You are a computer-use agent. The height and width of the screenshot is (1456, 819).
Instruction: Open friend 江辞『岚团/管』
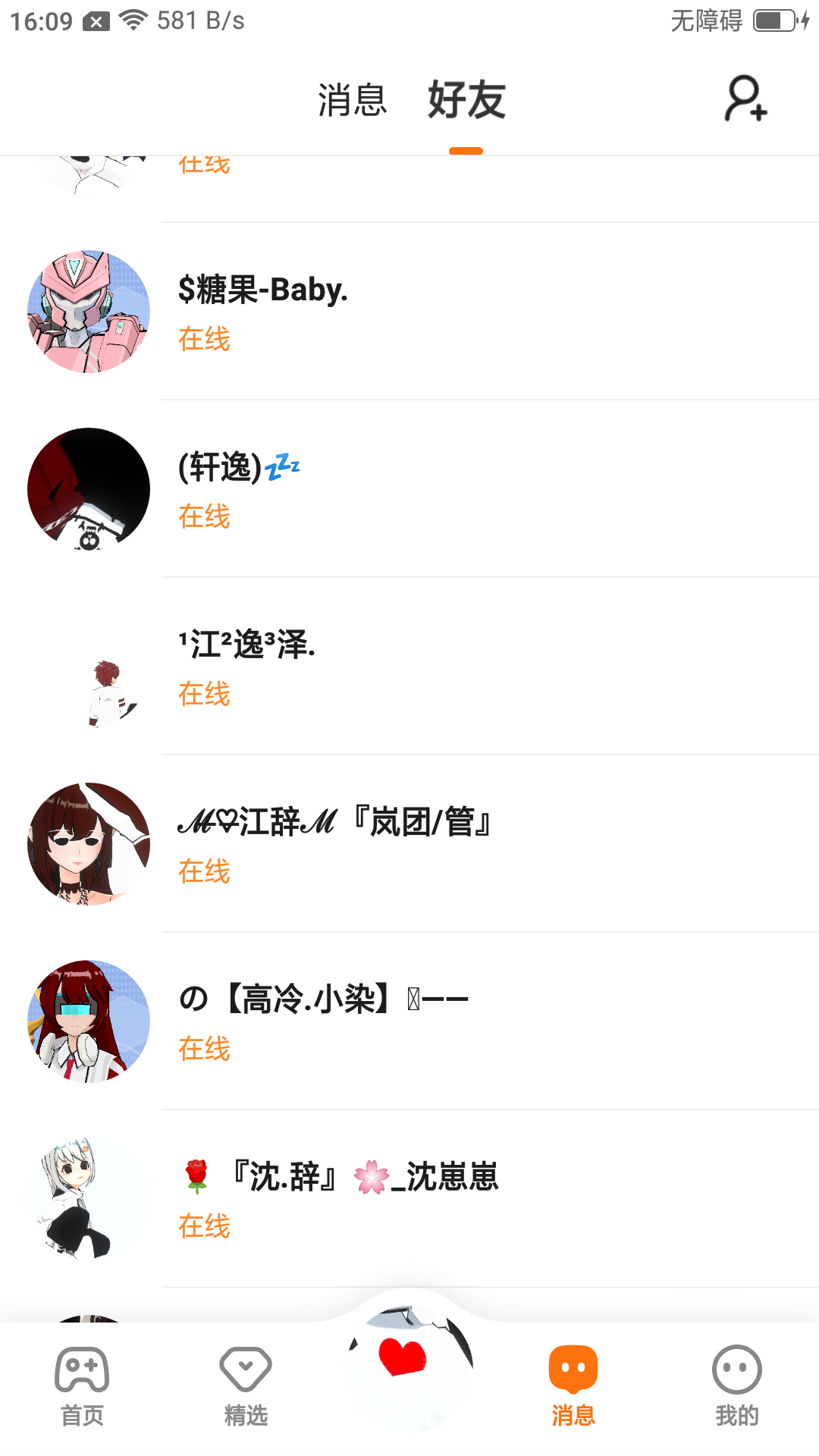409,844
